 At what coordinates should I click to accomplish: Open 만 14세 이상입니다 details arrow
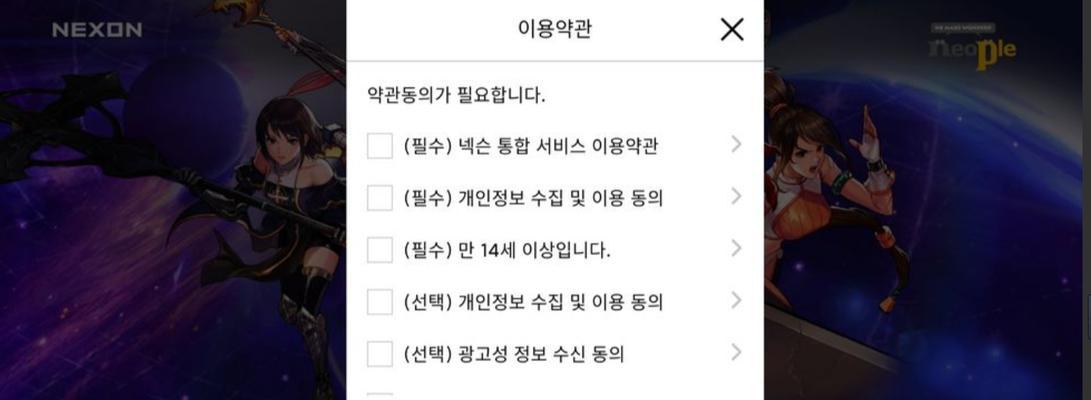point(736,249)
